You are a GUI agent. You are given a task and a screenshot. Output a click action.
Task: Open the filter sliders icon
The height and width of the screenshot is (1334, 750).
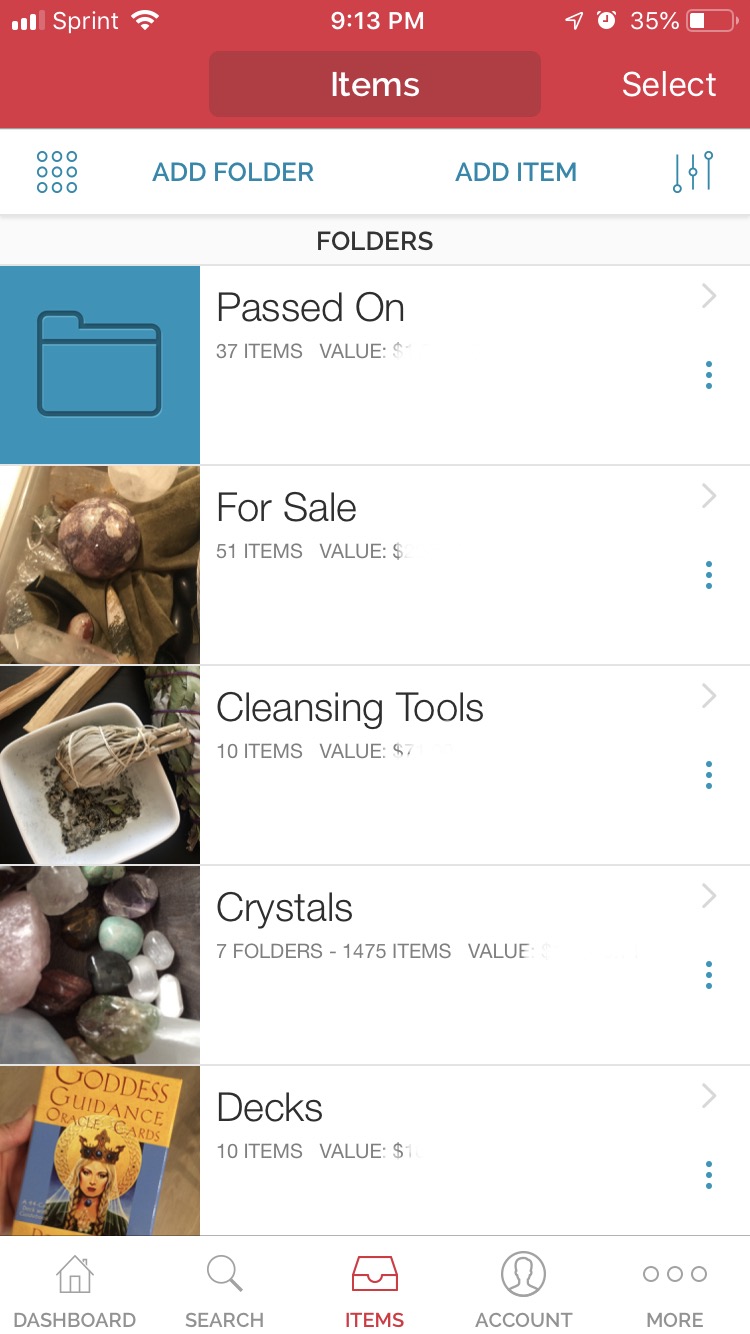pyautogui.click(x=693, y=172)
